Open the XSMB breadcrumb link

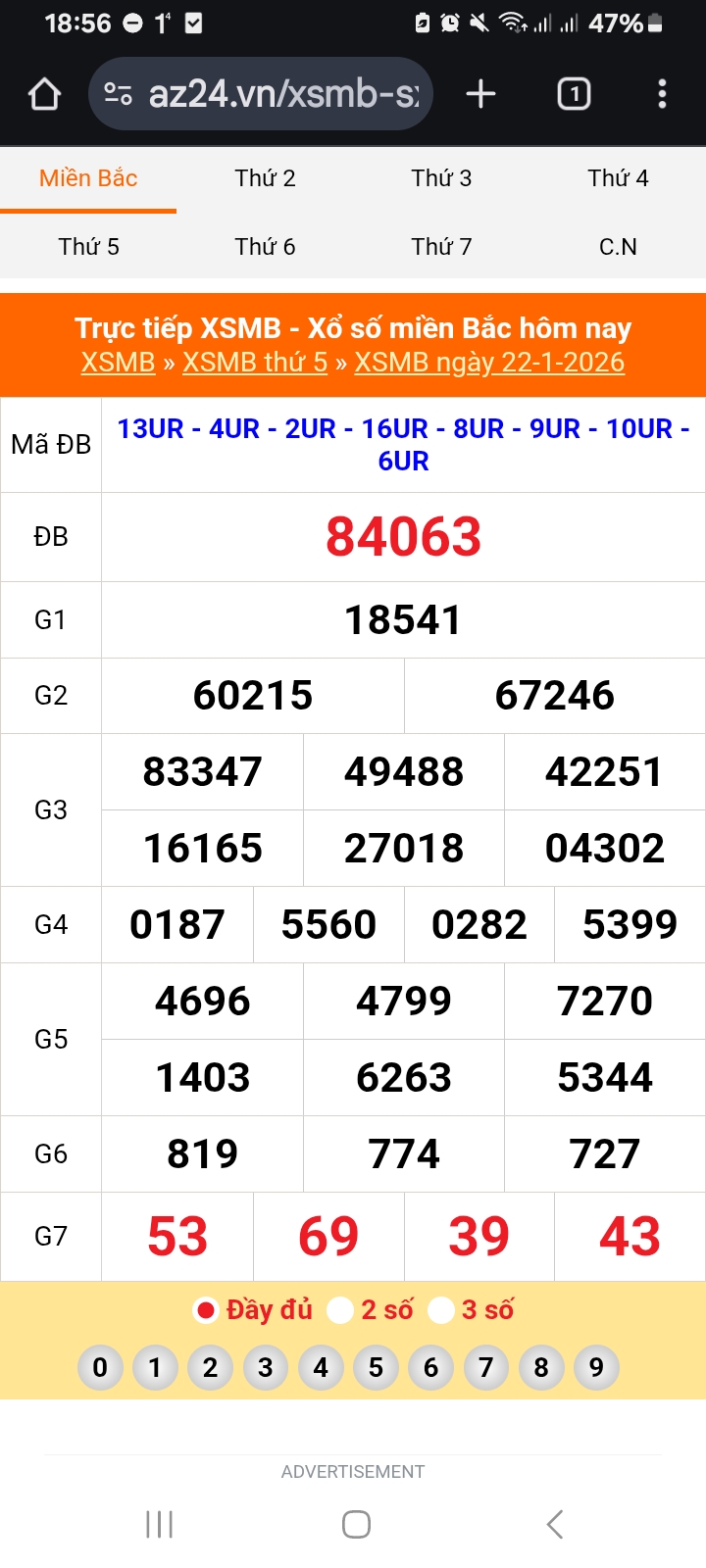(x=118, y=363)
